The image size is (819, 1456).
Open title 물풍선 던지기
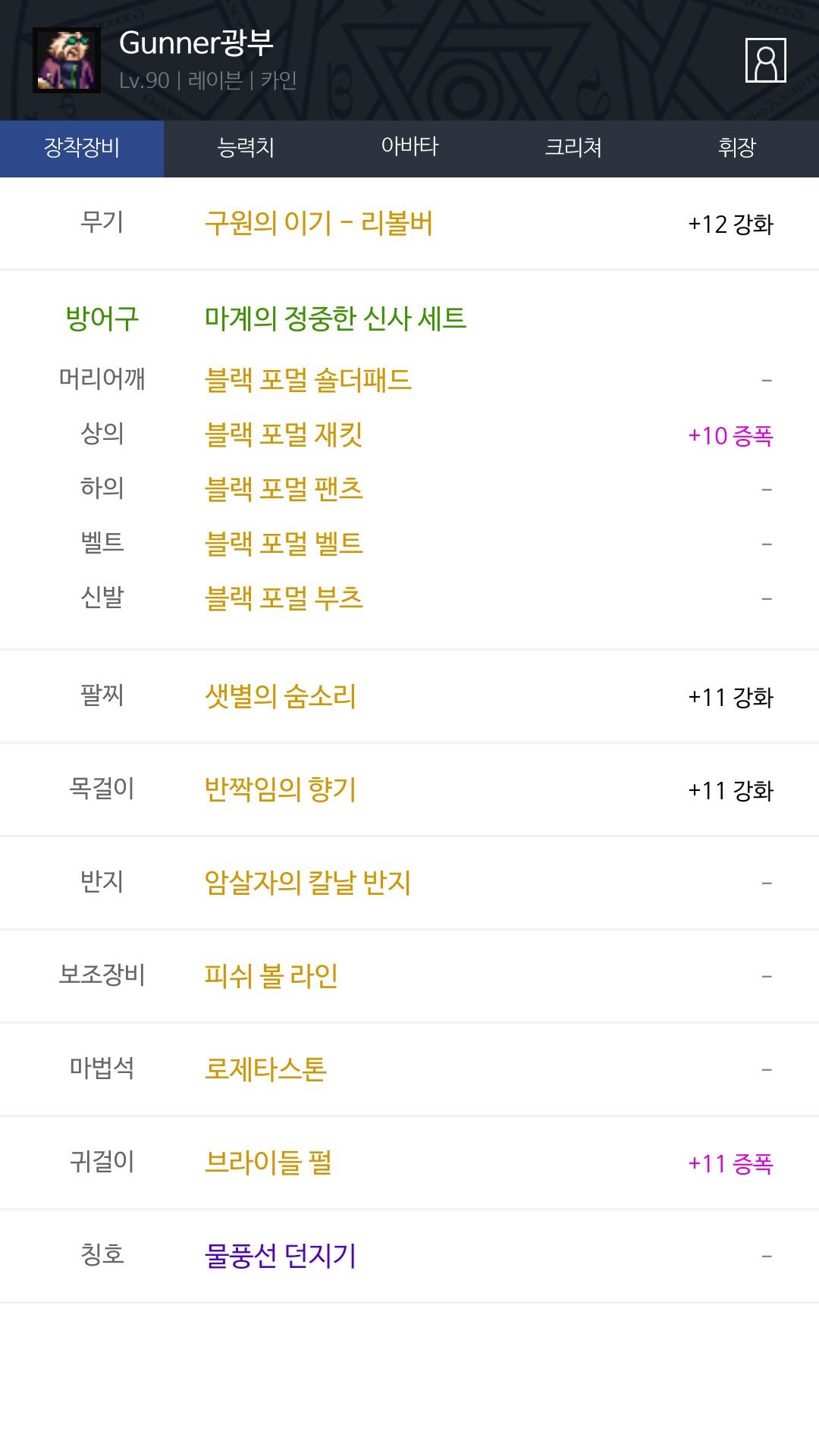coord(281,1256)
